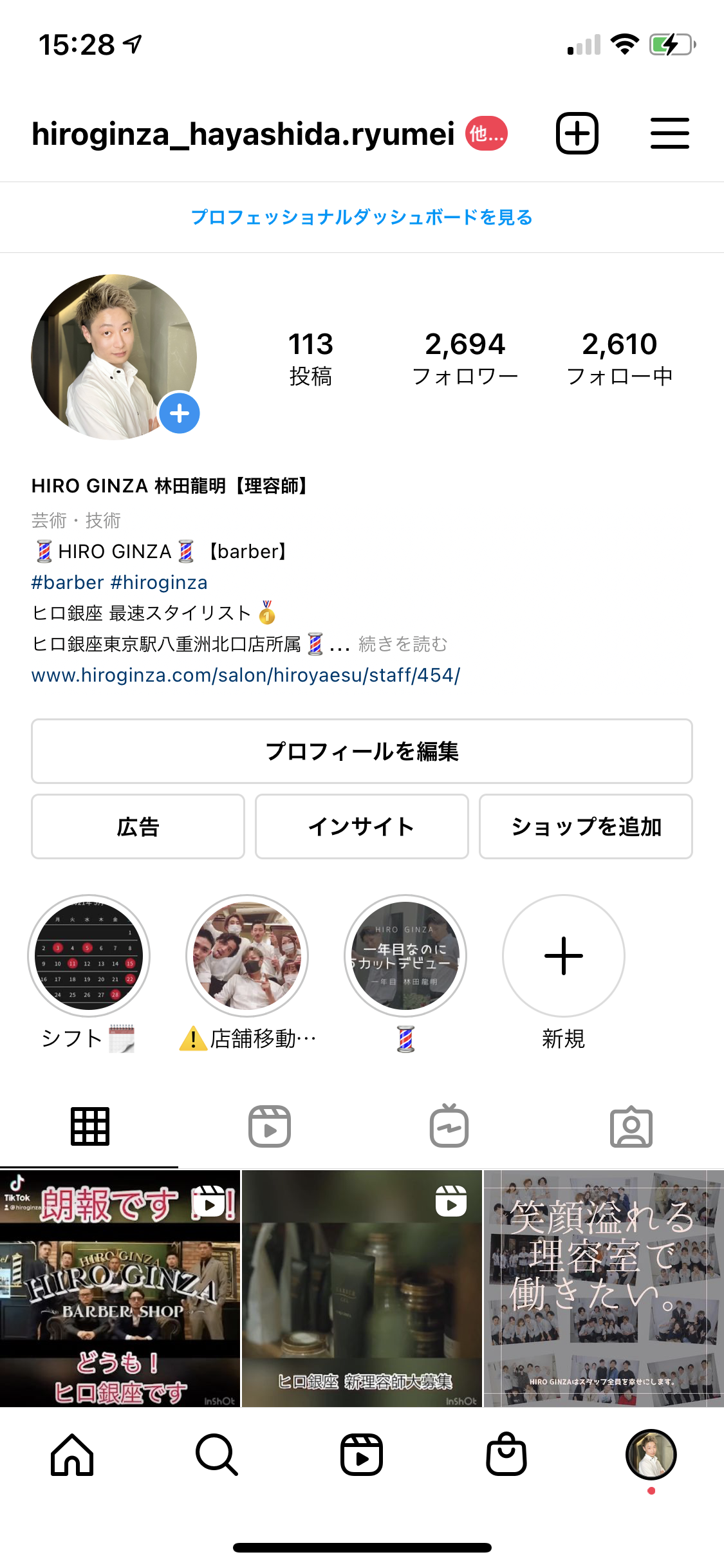
Task: Tap the #barber hashtag
Action: click(67, 583)
